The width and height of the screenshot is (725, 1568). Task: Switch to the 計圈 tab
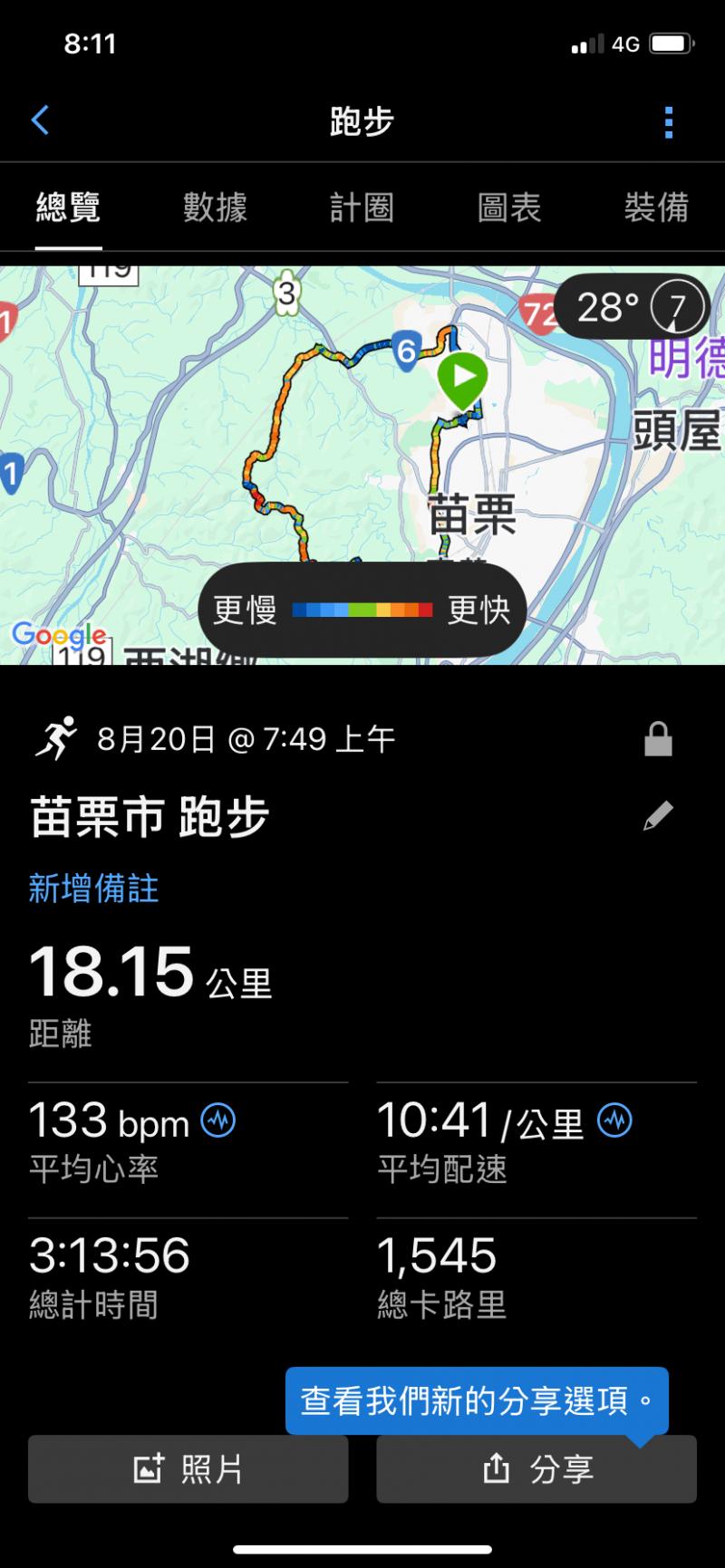[x=362, y=208]
